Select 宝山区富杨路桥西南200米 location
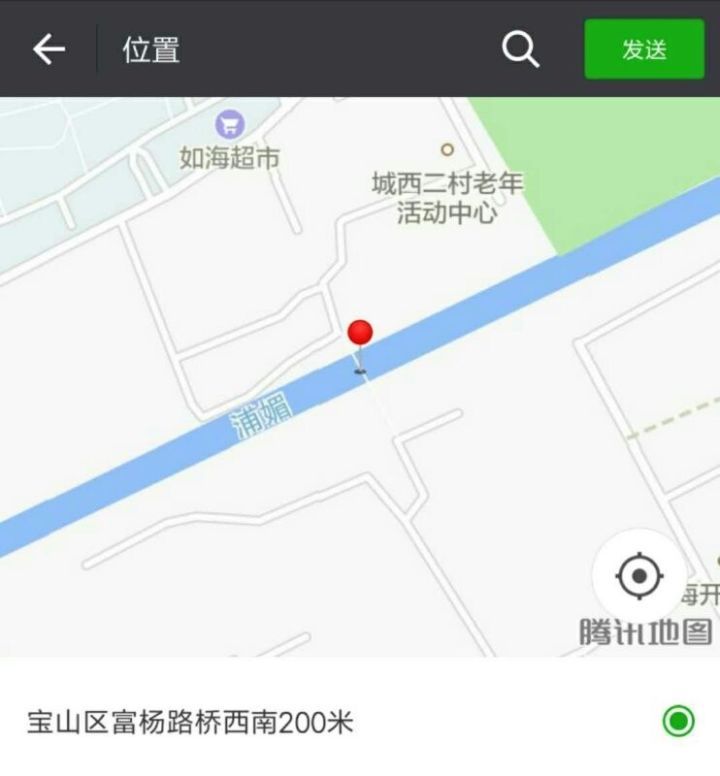 pos(190,721)
